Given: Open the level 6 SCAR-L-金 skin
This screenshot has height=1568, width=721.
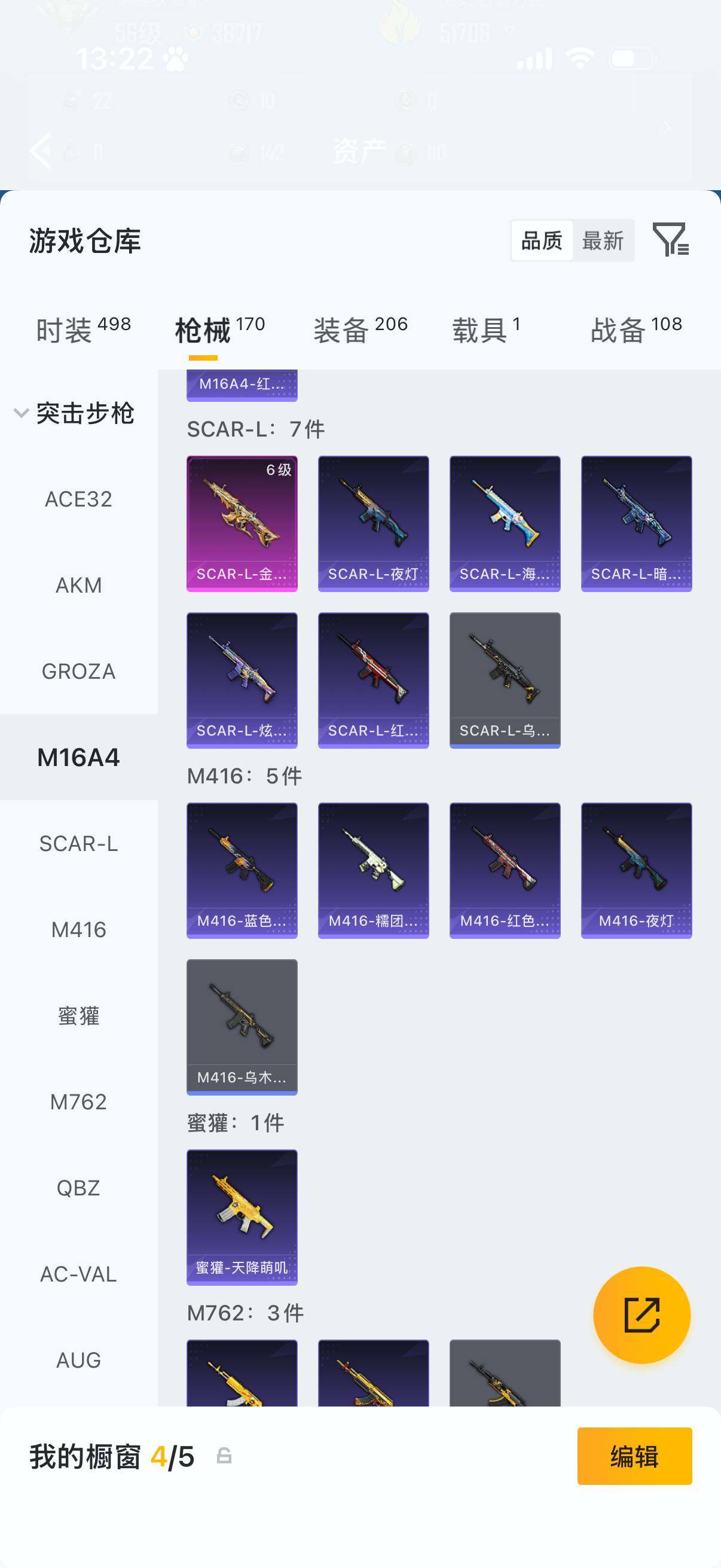Looking at the screenshot, I should pos(242,523).
